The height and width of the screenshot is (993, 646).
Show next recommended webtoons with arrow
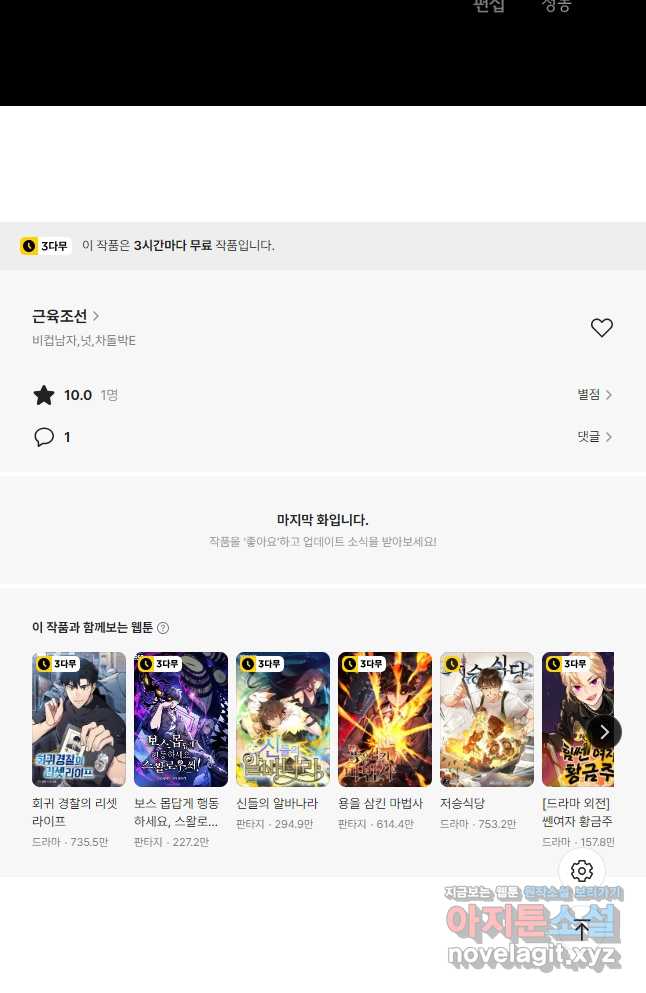coord(604,732)
